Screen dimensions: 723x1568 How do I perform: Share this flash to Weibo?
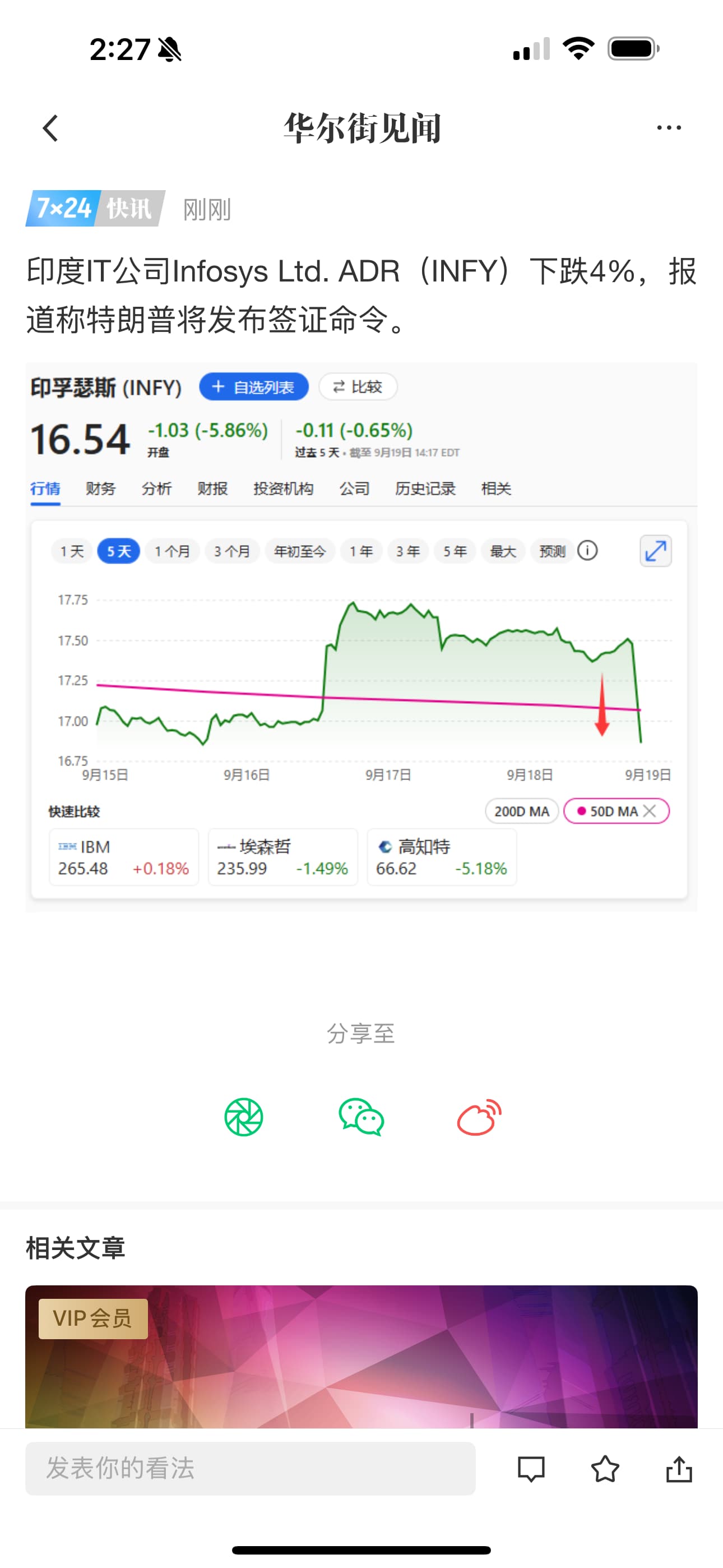point(479,1117)
